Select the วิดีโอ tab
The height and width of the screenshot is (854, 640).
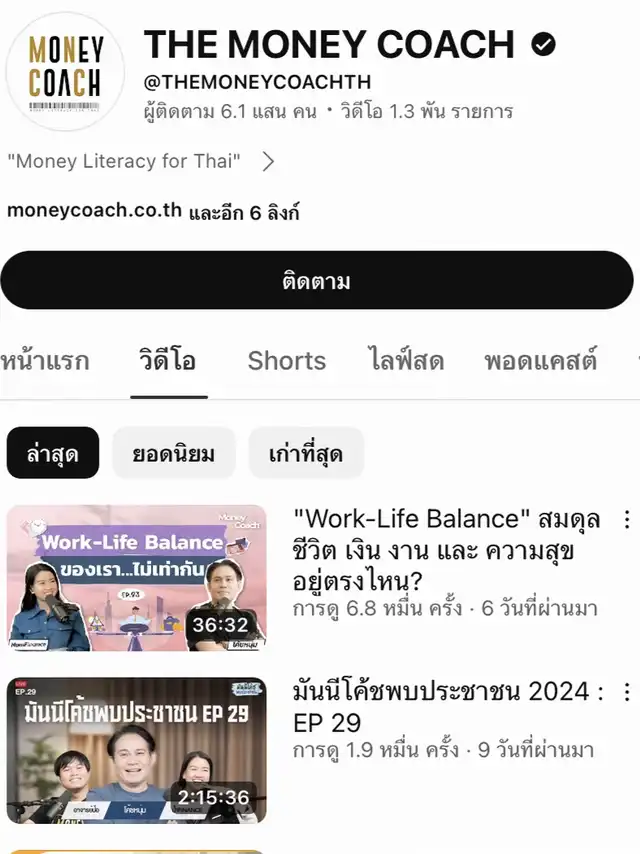click(168, 361)
